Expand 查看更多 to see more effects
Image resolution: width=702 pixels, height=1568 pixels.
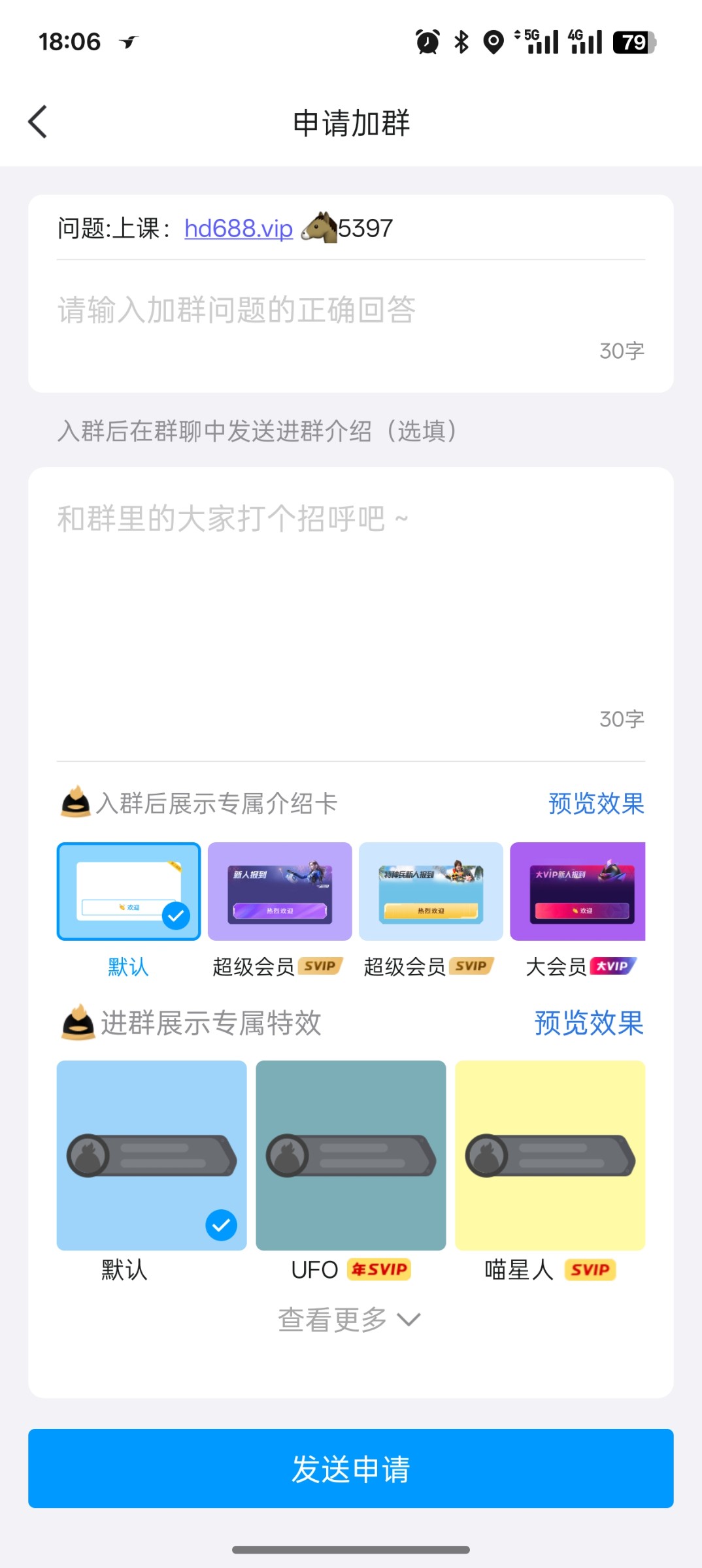tap(350, 1320)
